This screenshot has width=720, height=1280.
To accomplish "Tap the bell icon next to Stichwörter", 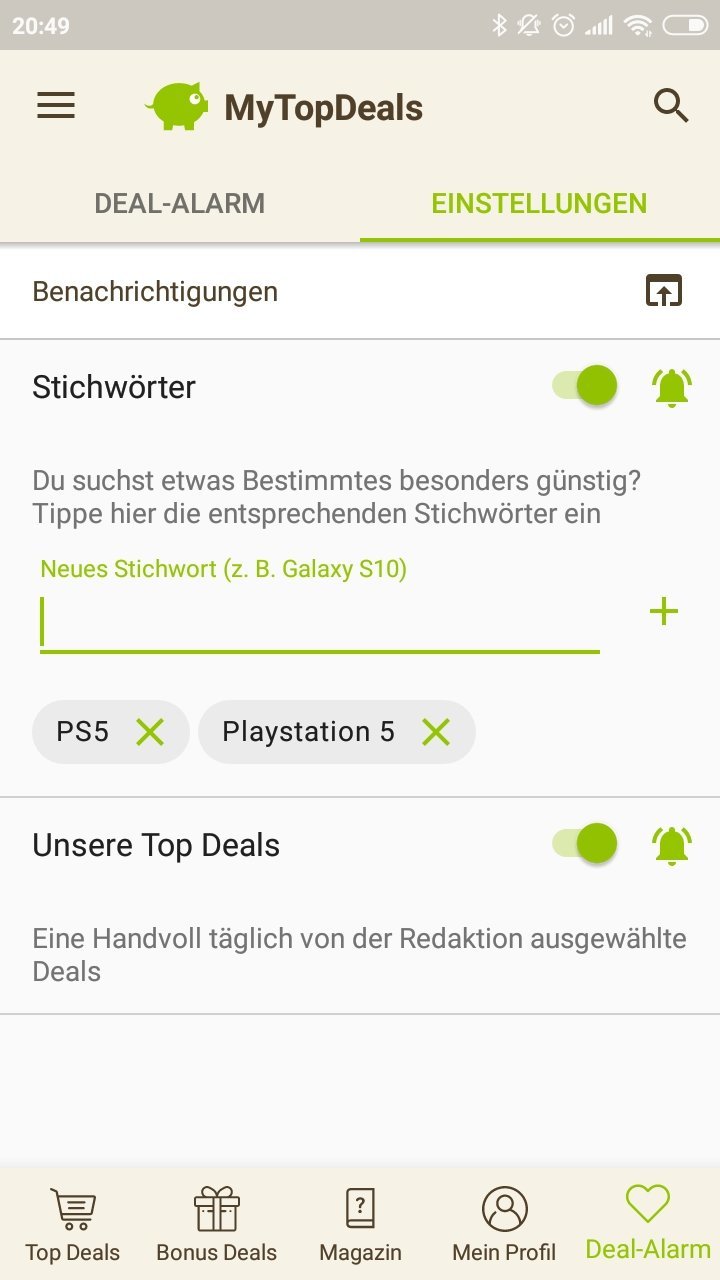I will tap(671, 387).
